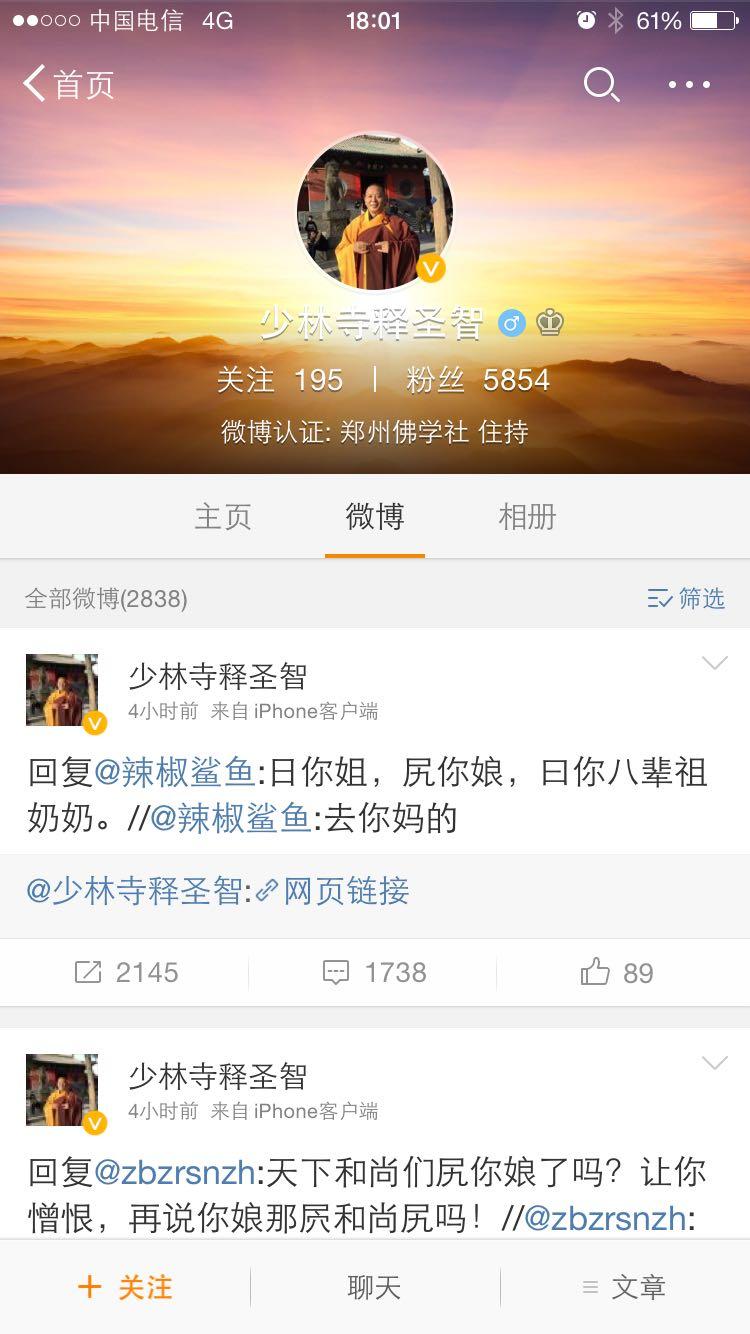This screenshot has height=1334, width=750.
Task: Follow this account with 关注 button
Action: [125, 1287]
